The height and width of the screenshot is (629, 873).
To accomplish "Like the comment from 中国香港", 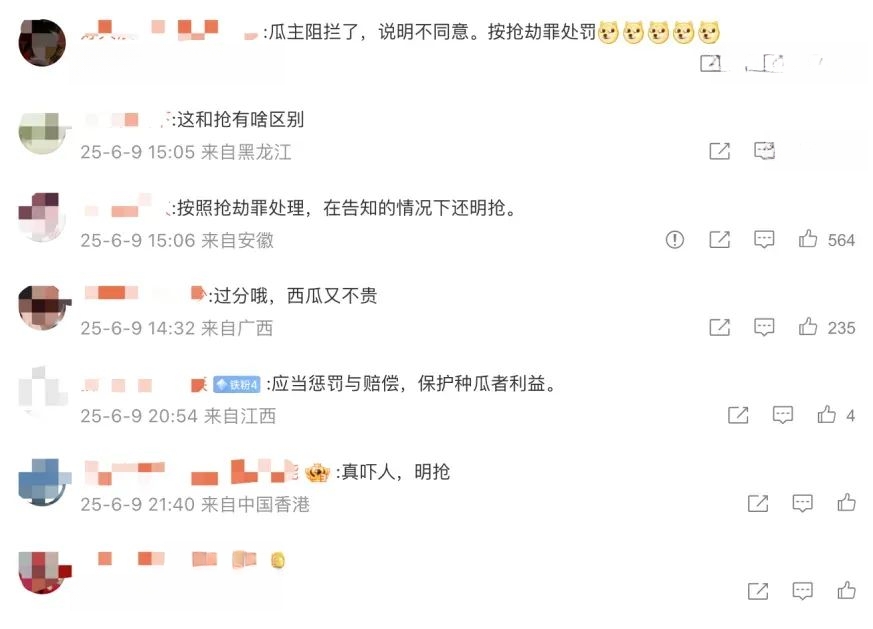I will 846,503.
